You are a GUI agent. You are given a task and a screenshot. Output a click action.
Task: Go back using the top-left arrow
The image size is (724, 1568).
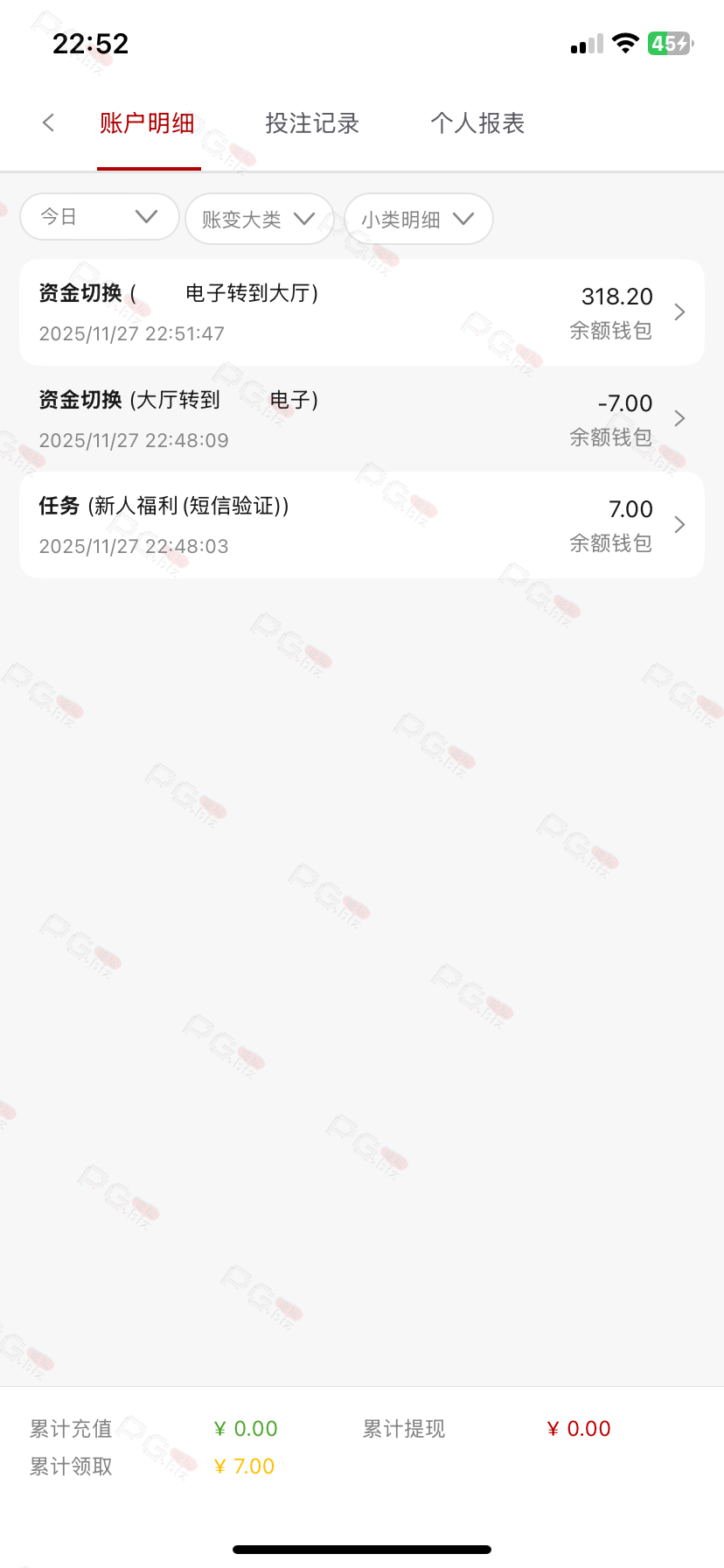[49, 123]
